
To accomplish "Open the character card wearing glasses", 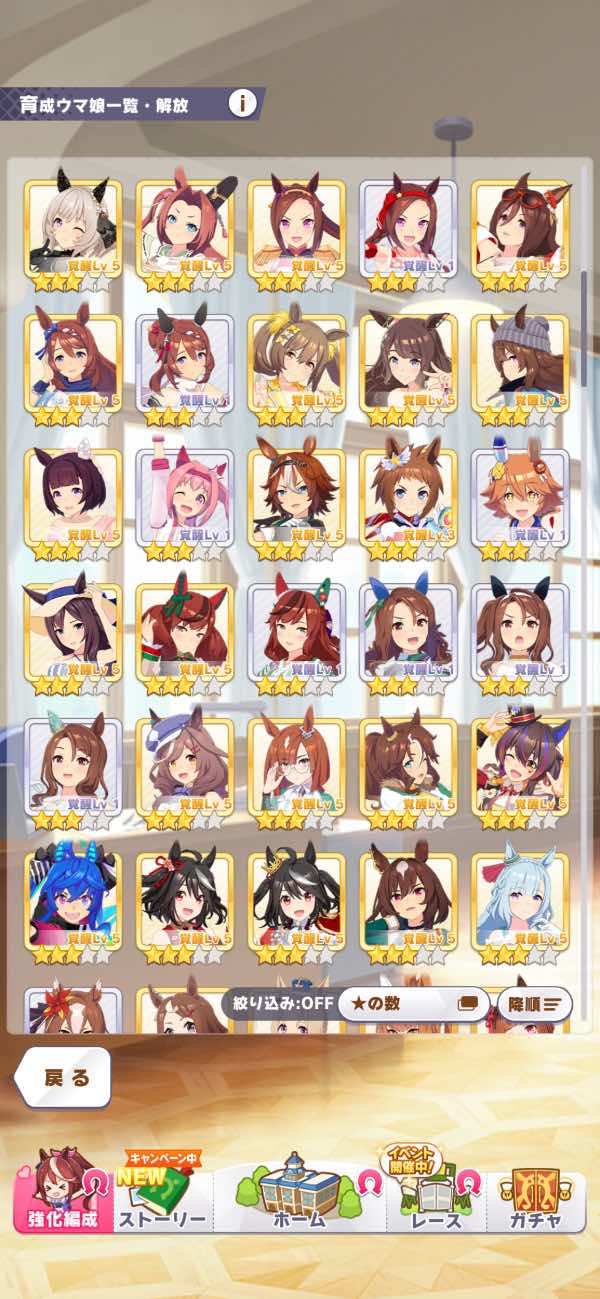I will point(297,774).
